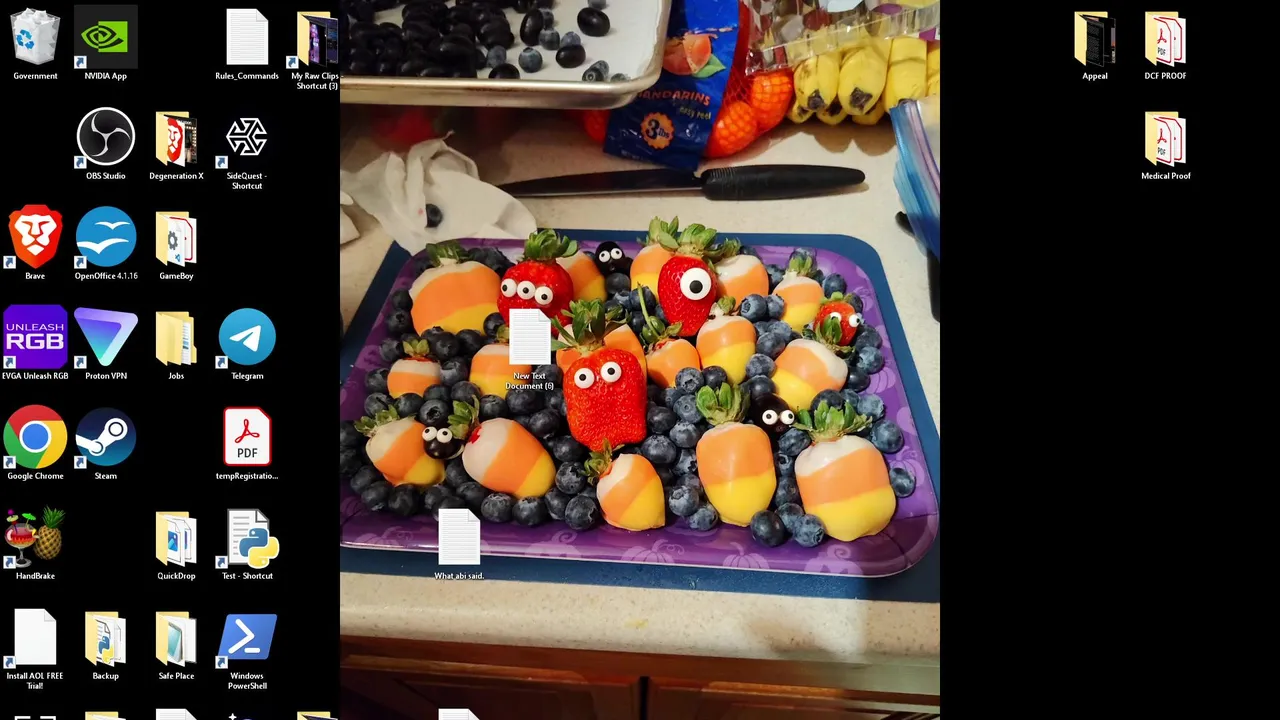Open the tempRegistration PDF file

point(247,438)
